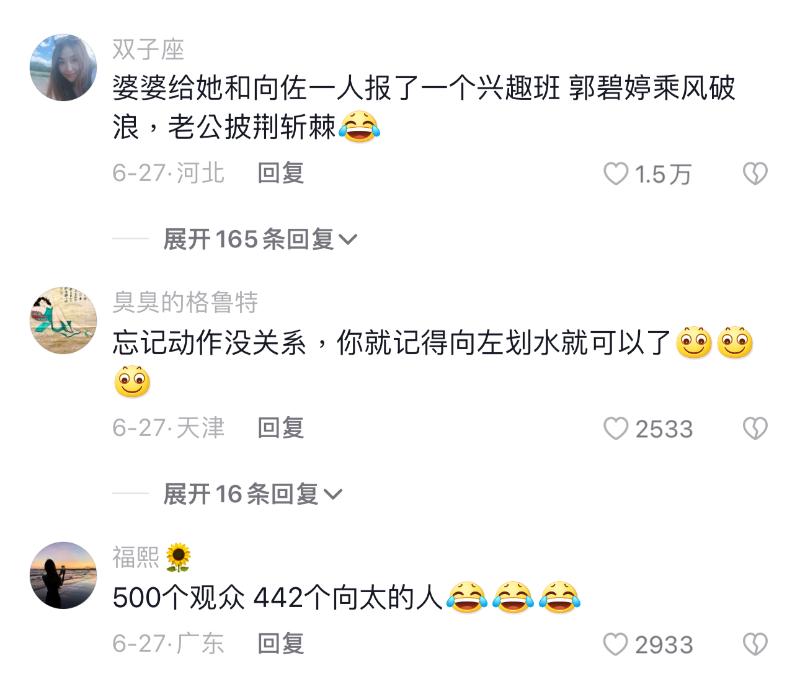Open the username 臭臭的格鲁特
The height and width of the screenshot is (697, 800).
pyautogui.click(x=185, y=302)
